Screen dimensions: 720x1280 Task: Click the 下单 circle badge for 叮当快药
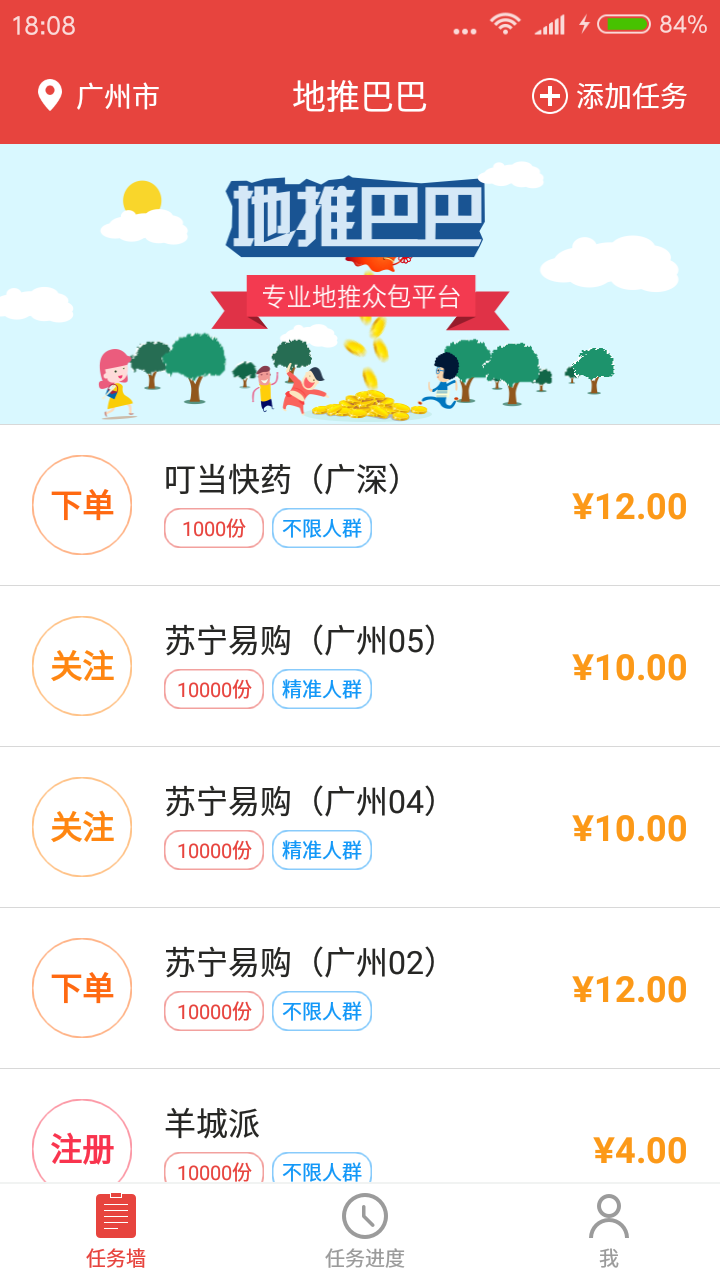pos(82,504)
